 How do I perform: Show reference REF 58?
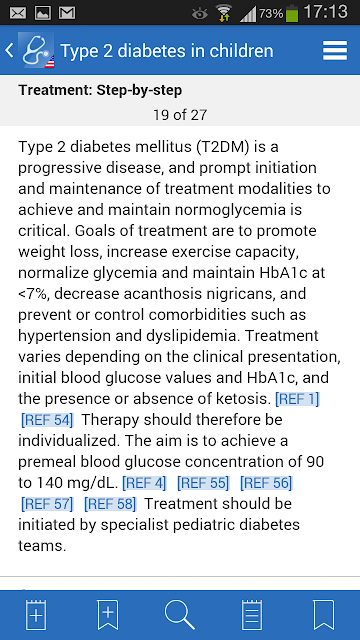pos(110,504)
